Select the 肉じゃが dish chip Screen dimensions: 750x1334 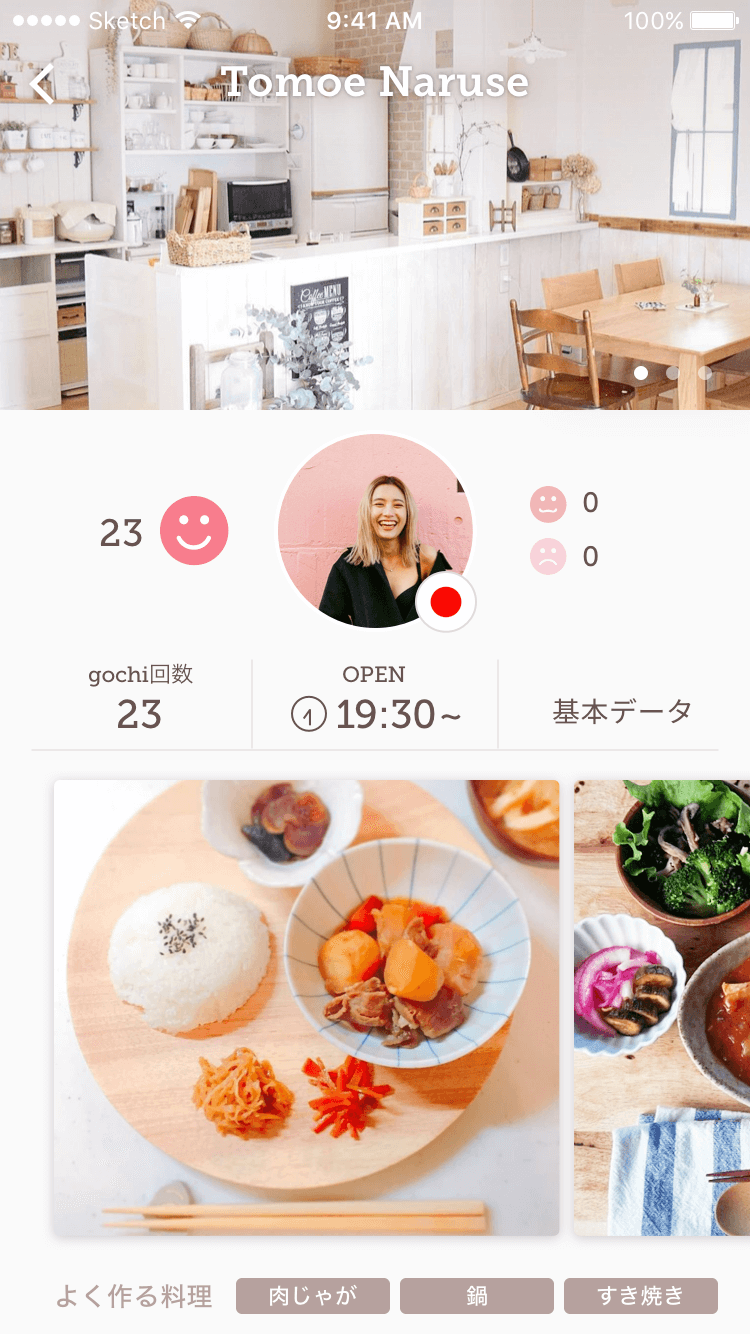(312, 1296)
